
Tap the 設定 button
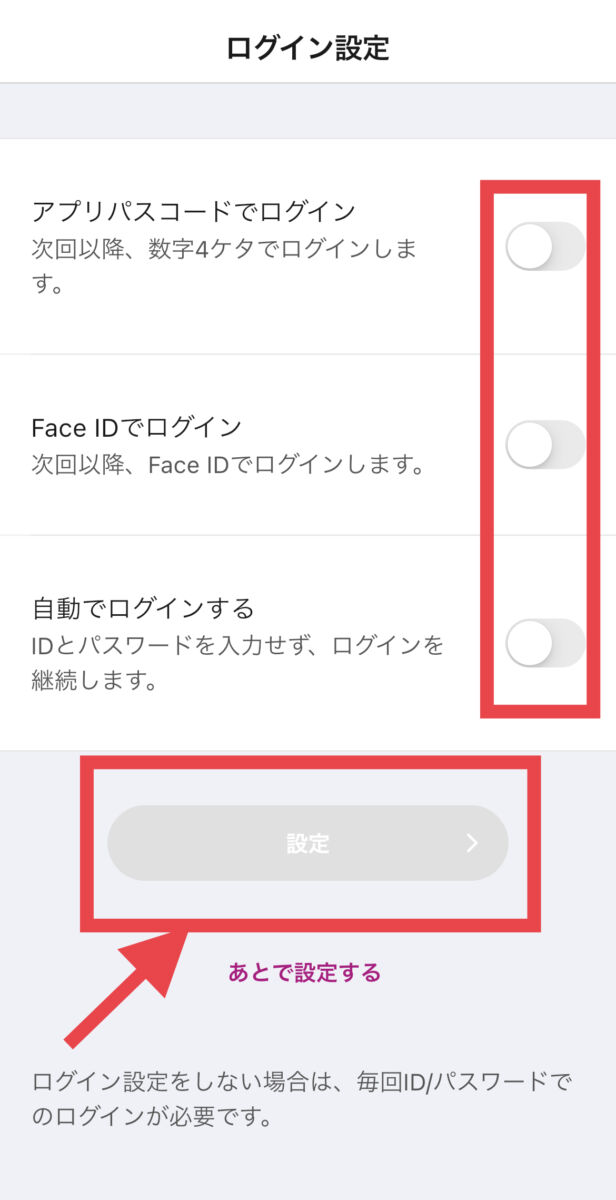308,843
